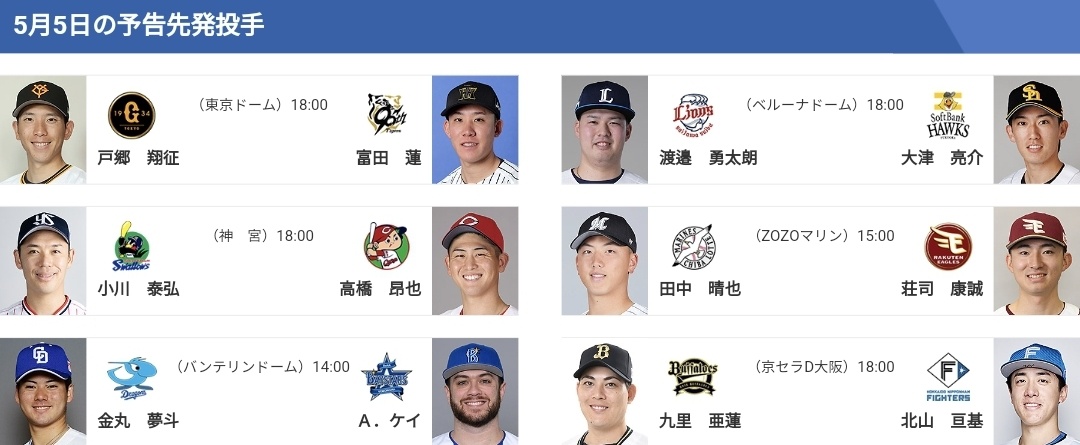Open the Giants vs Tigers game at Tokyo Dome
Screen dimensions: 1080x445
pyautogui.click(x=259, y=130)
